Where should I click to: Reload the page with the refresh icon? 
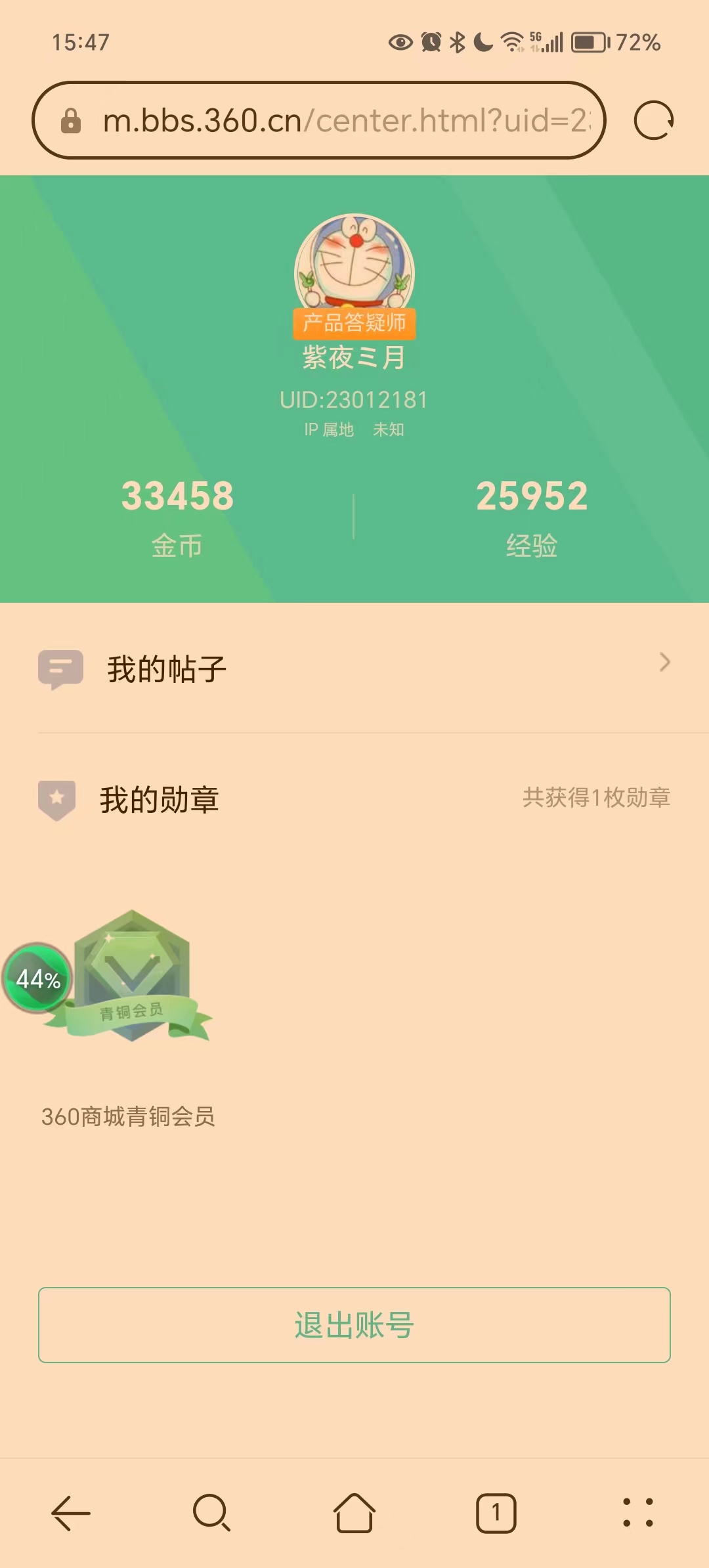pyautogui.click(x=653, y=121)
